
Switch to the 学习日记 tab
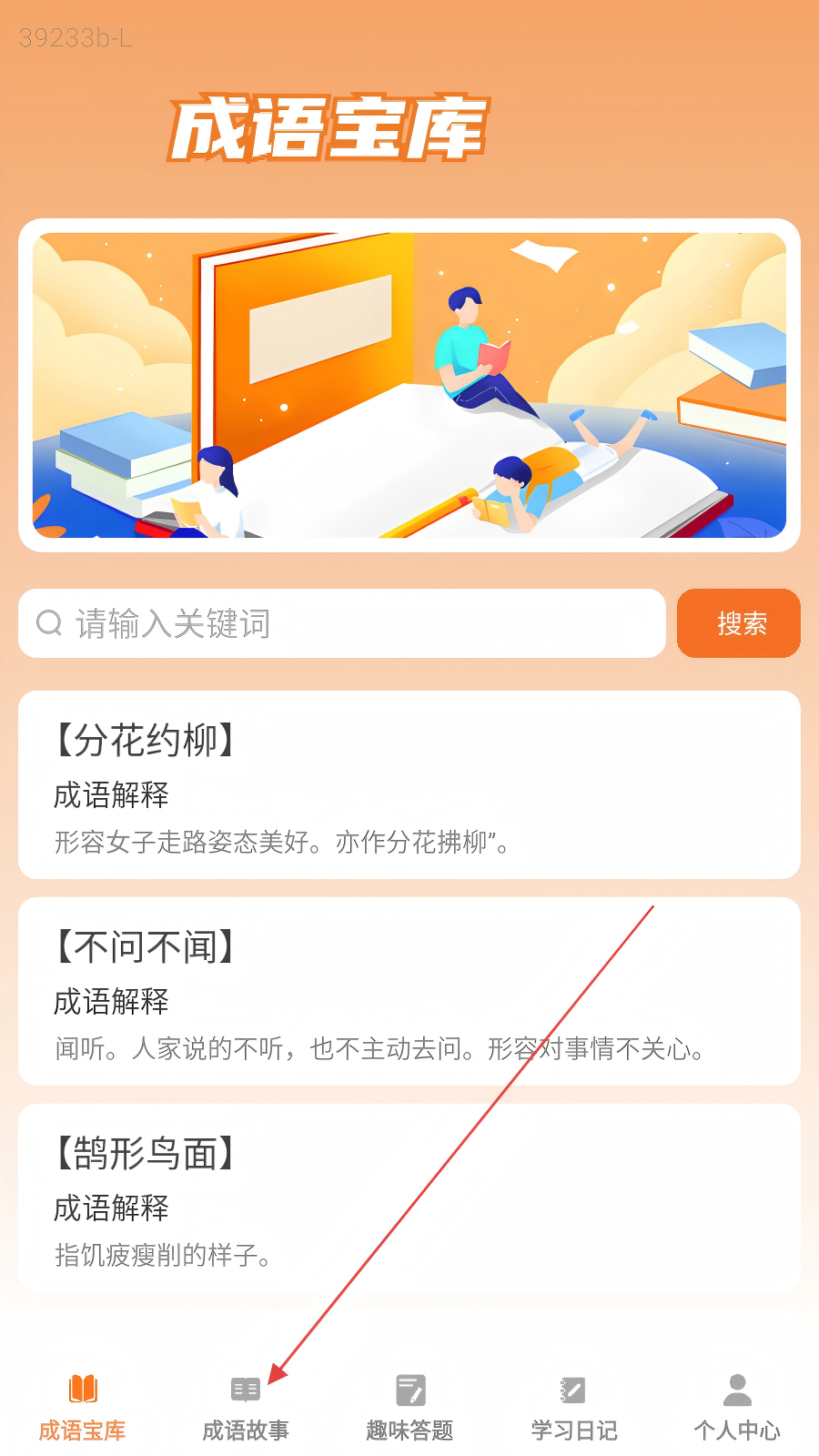pyautogui.click(x=573, y=1408)
